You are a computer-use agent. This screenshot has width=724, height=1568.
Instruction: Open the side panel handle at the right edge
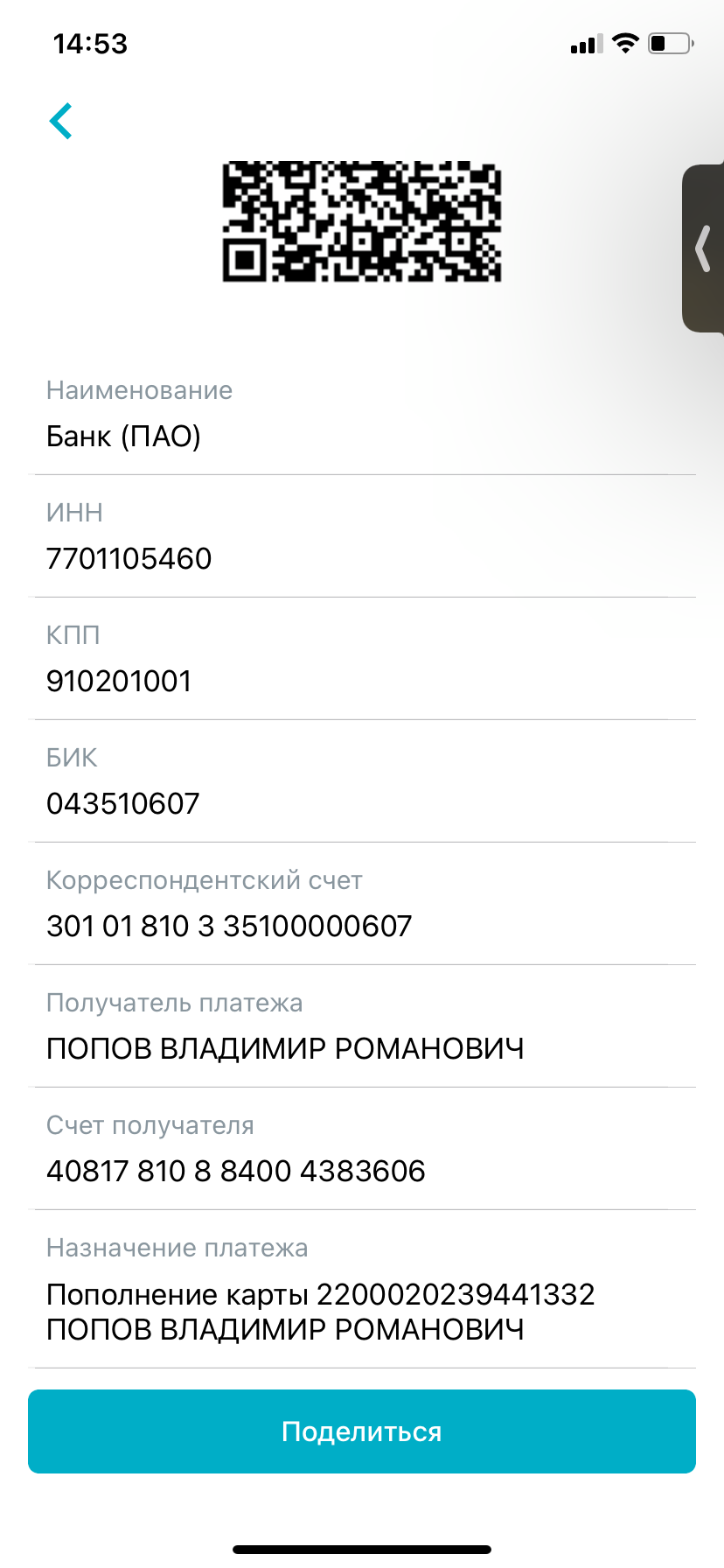[x=703, y=248]
